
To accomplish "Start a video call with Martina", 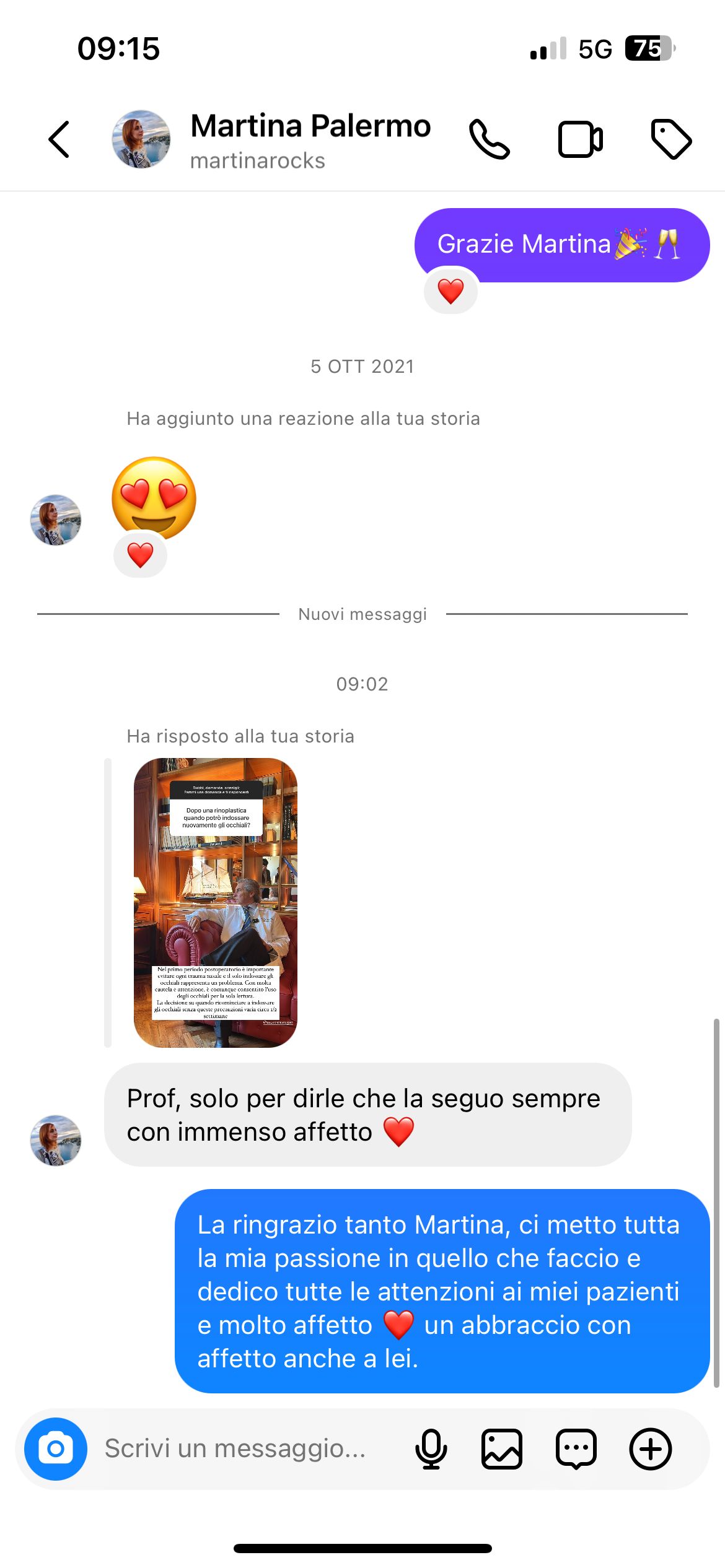I will 580,139.
